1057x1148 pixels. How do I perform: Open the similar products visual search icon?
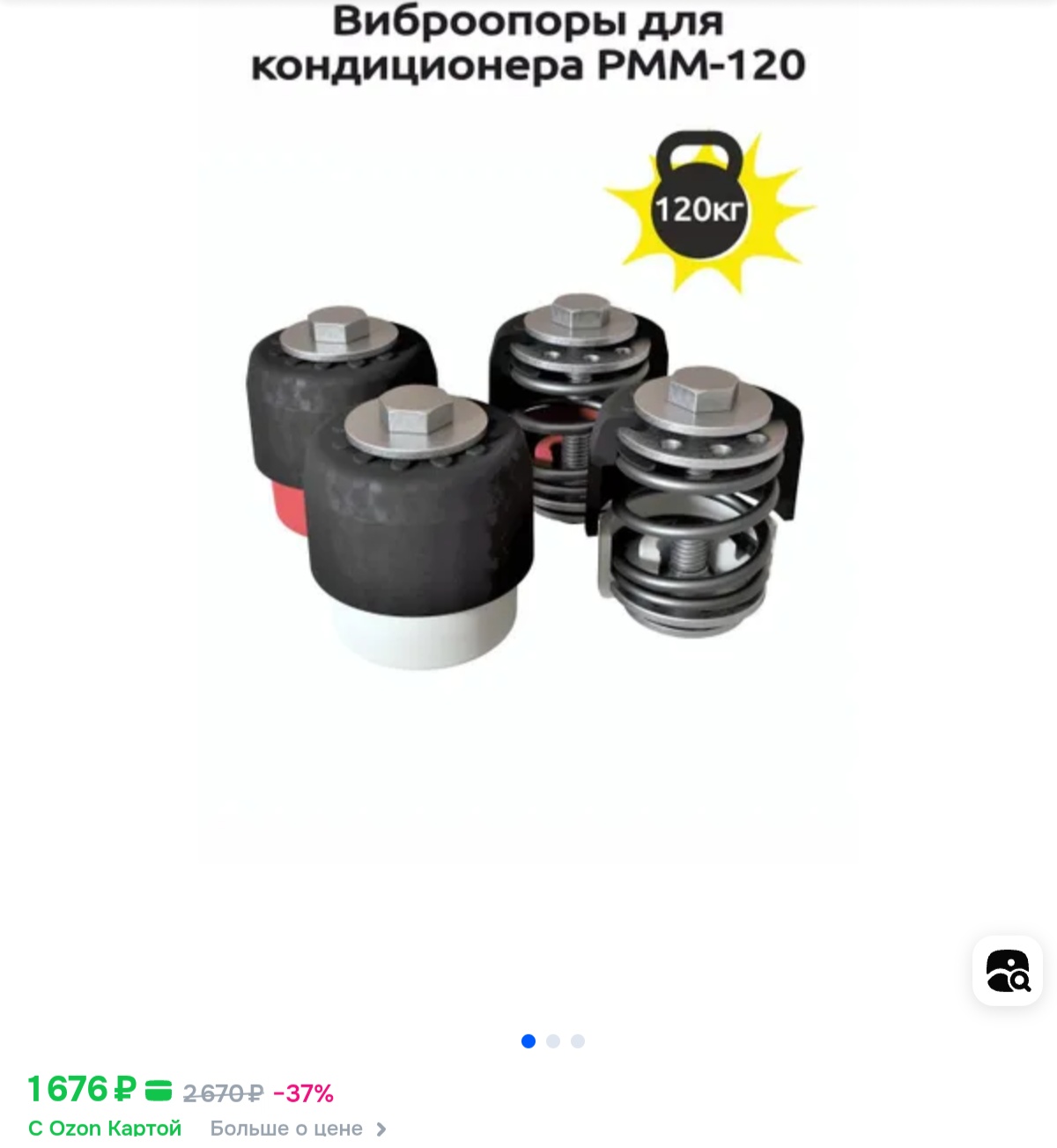(x=1007, y=971)
